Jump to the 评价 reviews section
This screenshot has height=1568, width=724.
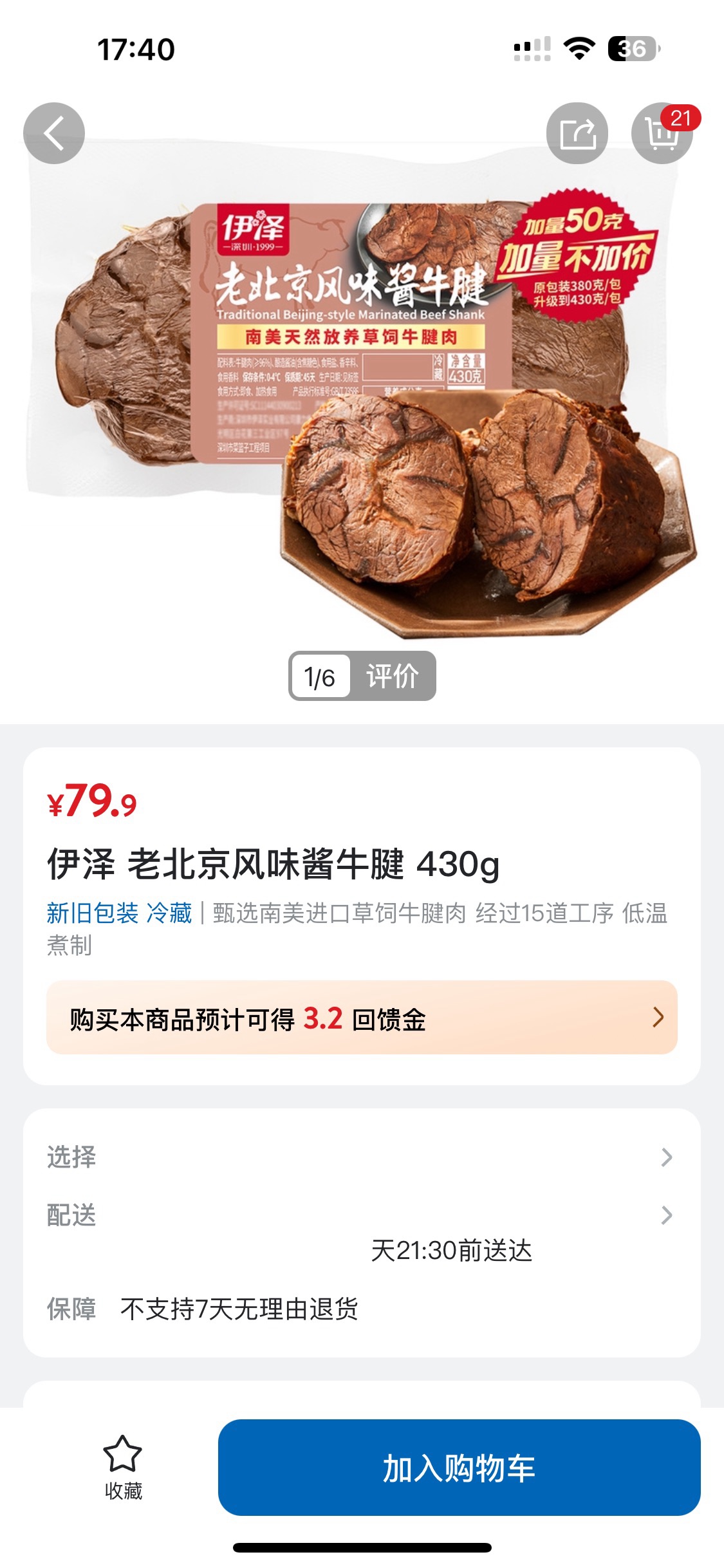coord(392,677)
